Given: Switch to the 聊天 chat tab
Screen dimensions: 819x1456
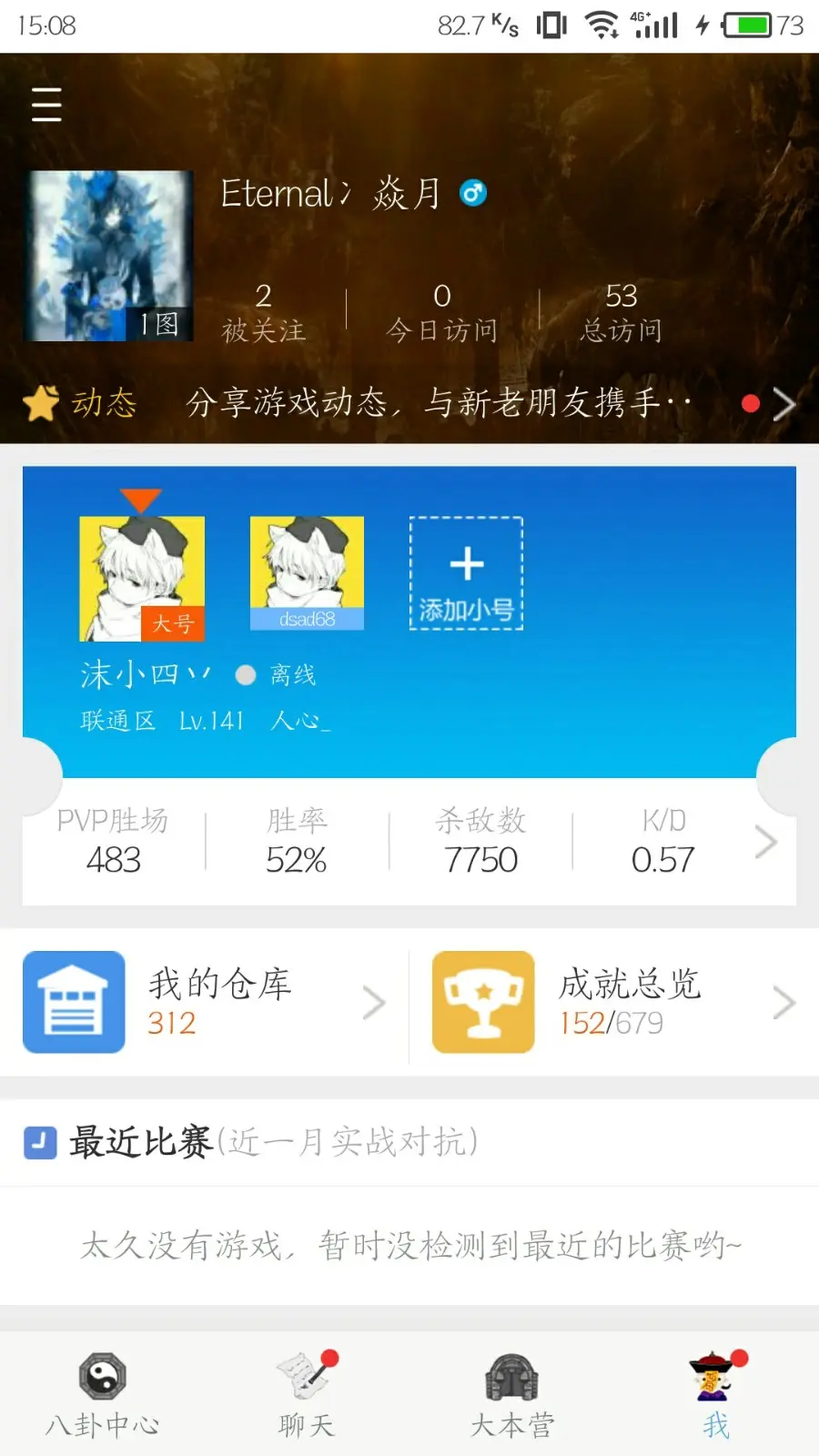Looking at the screenshot, I should tap(308, 1394).
